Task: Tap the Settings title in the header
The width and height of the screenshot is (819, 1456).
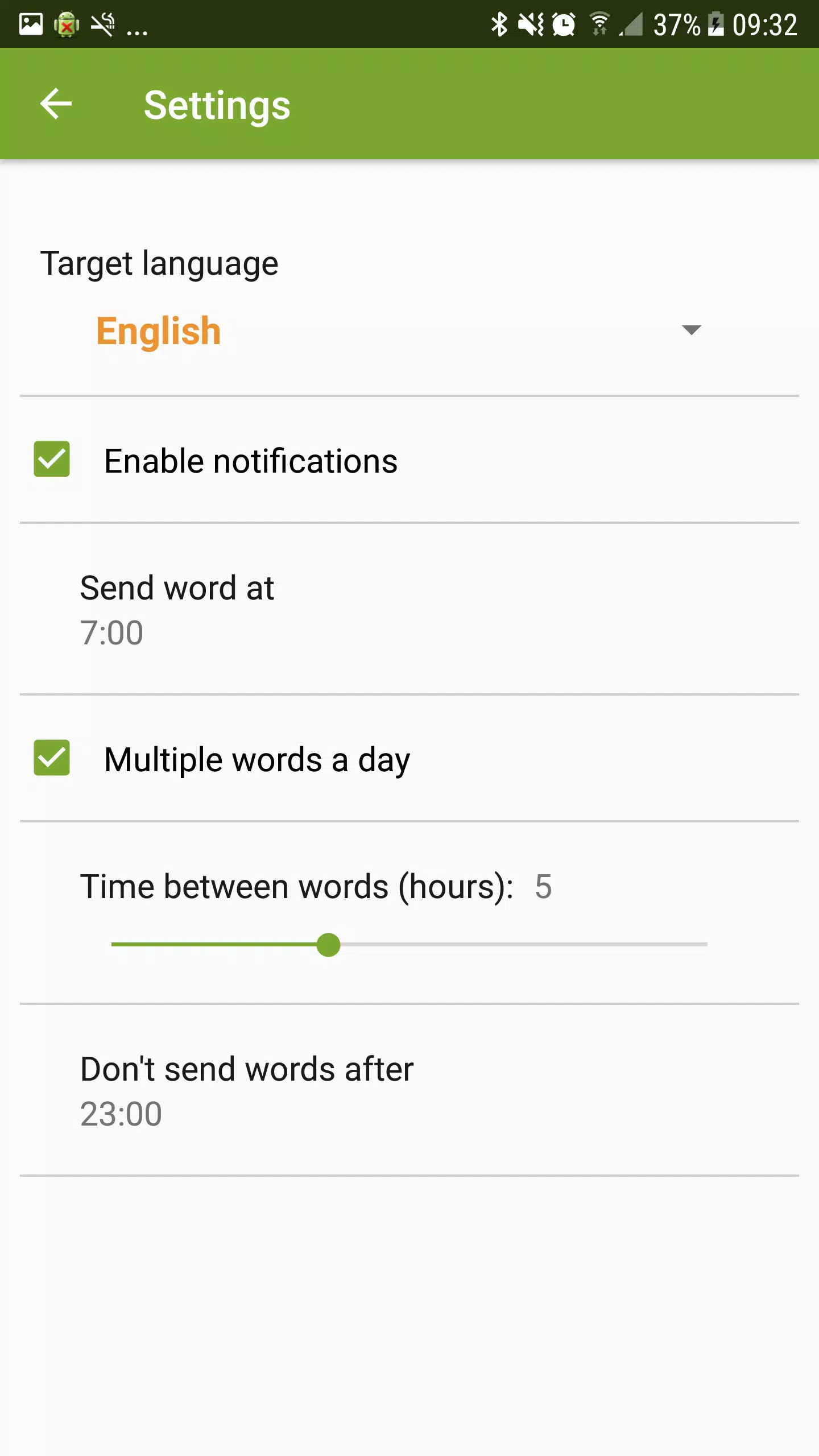Action: [x=218, y=105]
